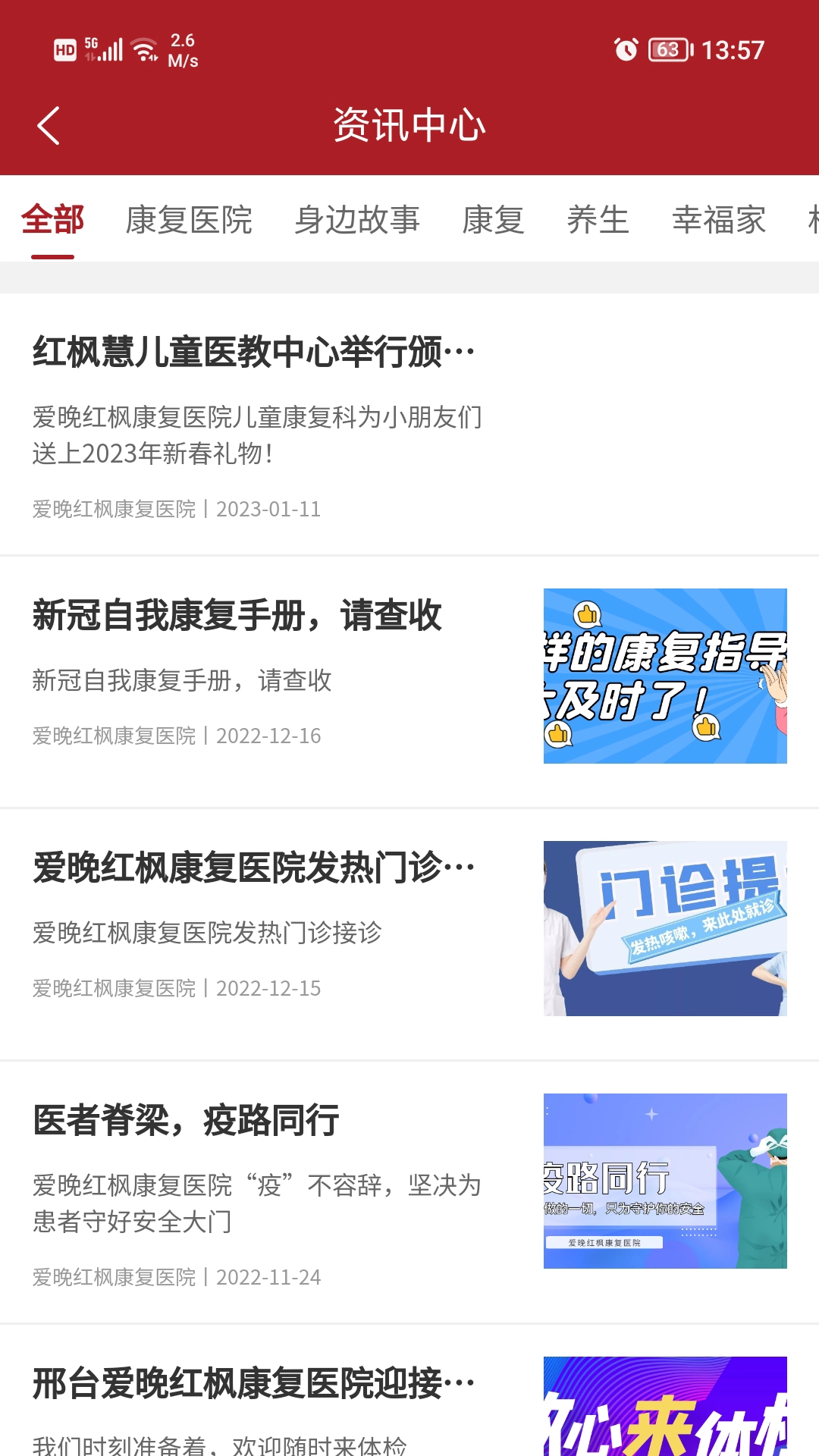Go back from 资讯中心
The width and height of the screenshot is (819, 1456).
click(x=49, y=126)
